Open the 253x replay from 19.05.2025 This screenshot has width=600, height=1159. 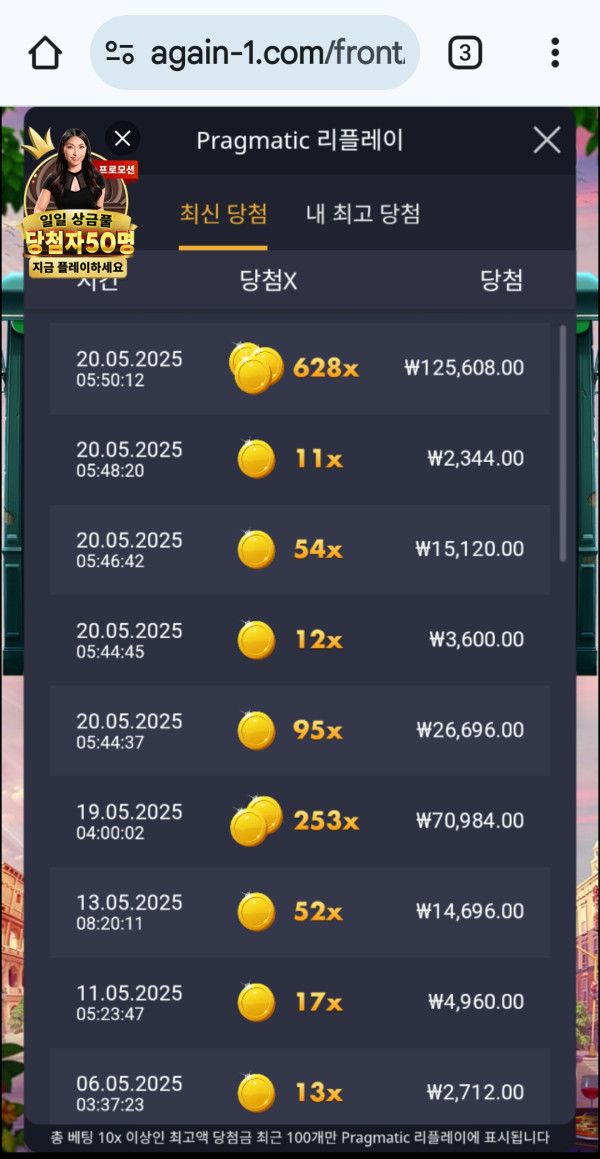click(299, 821)
